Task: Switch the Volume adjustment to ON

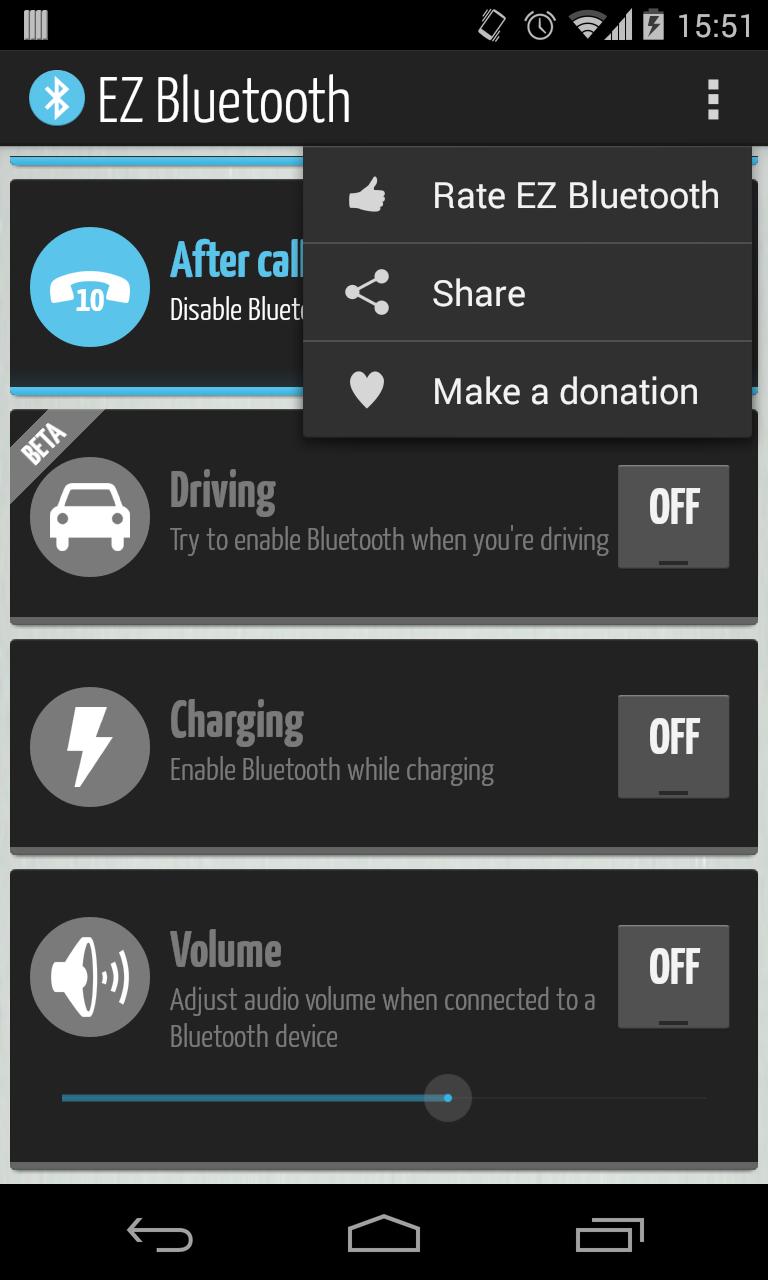Action: (673, 976)
